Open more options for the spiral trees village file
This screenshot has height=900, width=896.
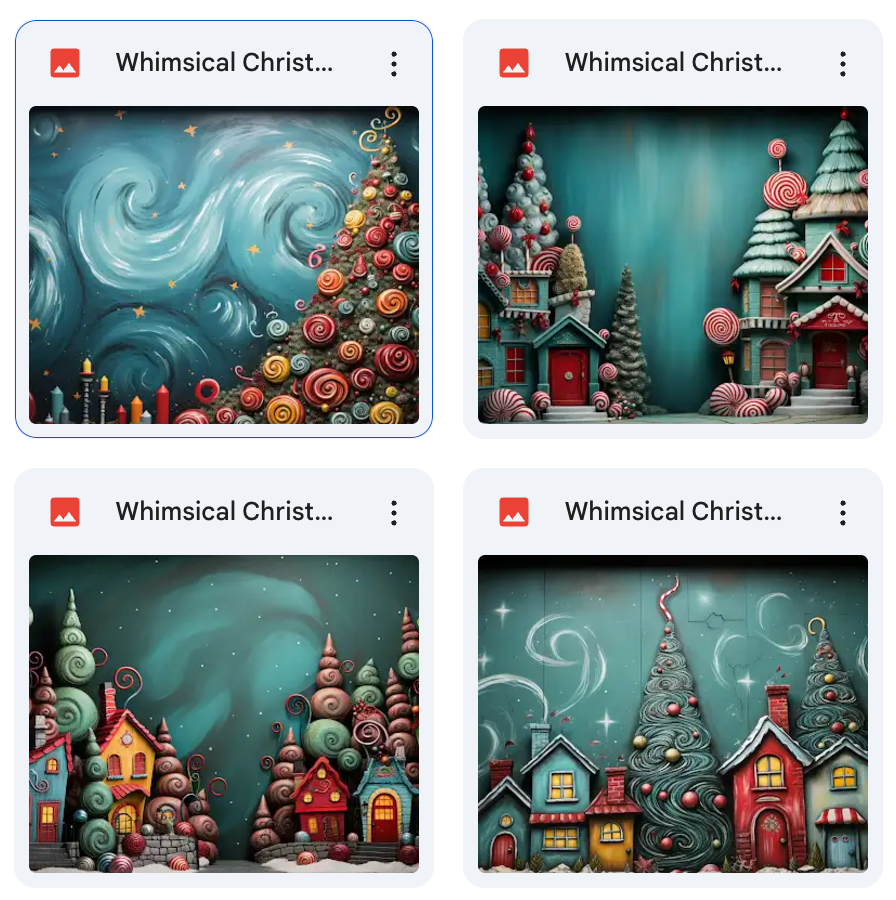coord(394,513)
